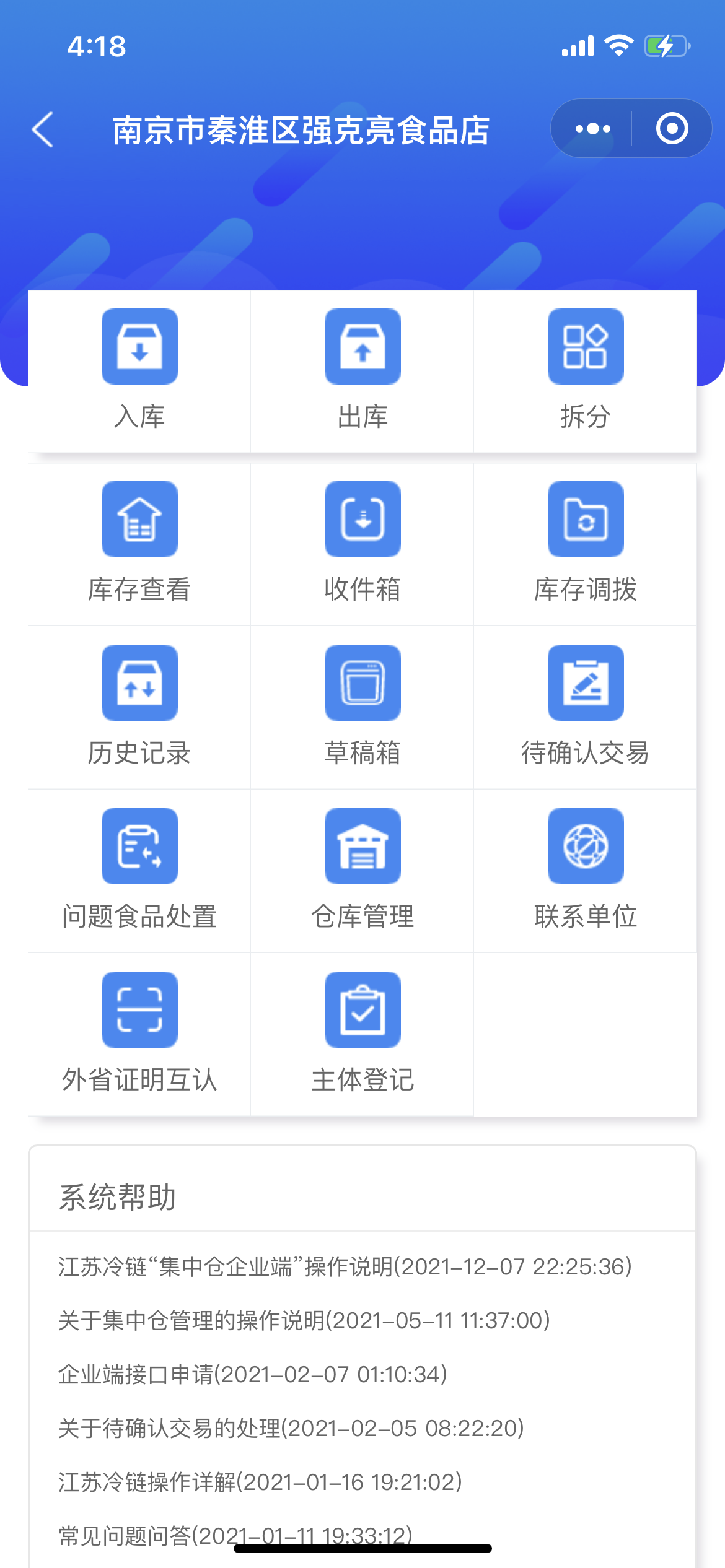Close the mini program with the circle button
This screenshot has width=725, height=1568.
pyautogui.click(x=672, y=129)
